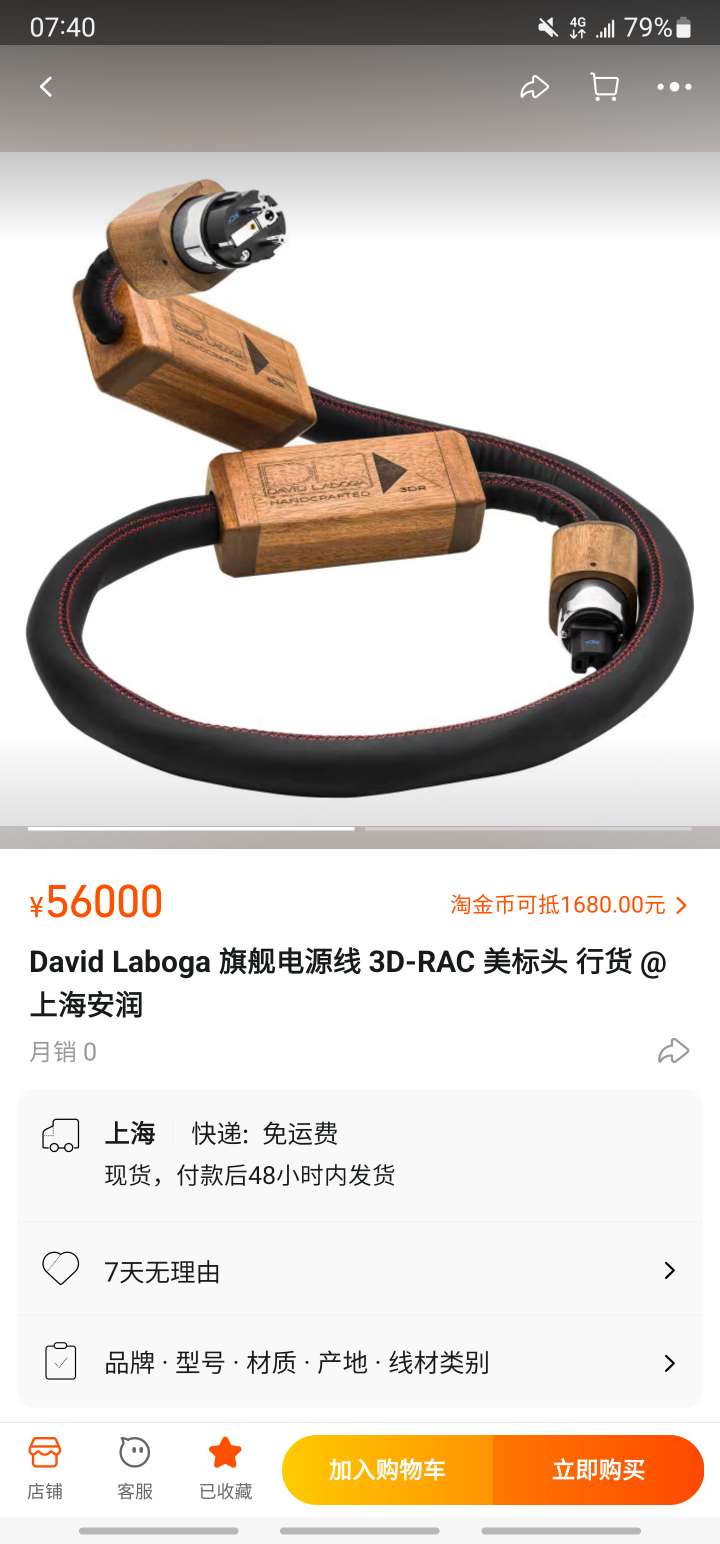720x1544 pixels.
Task: Add item with 加入购物车
Action: tap(387, 1469)
